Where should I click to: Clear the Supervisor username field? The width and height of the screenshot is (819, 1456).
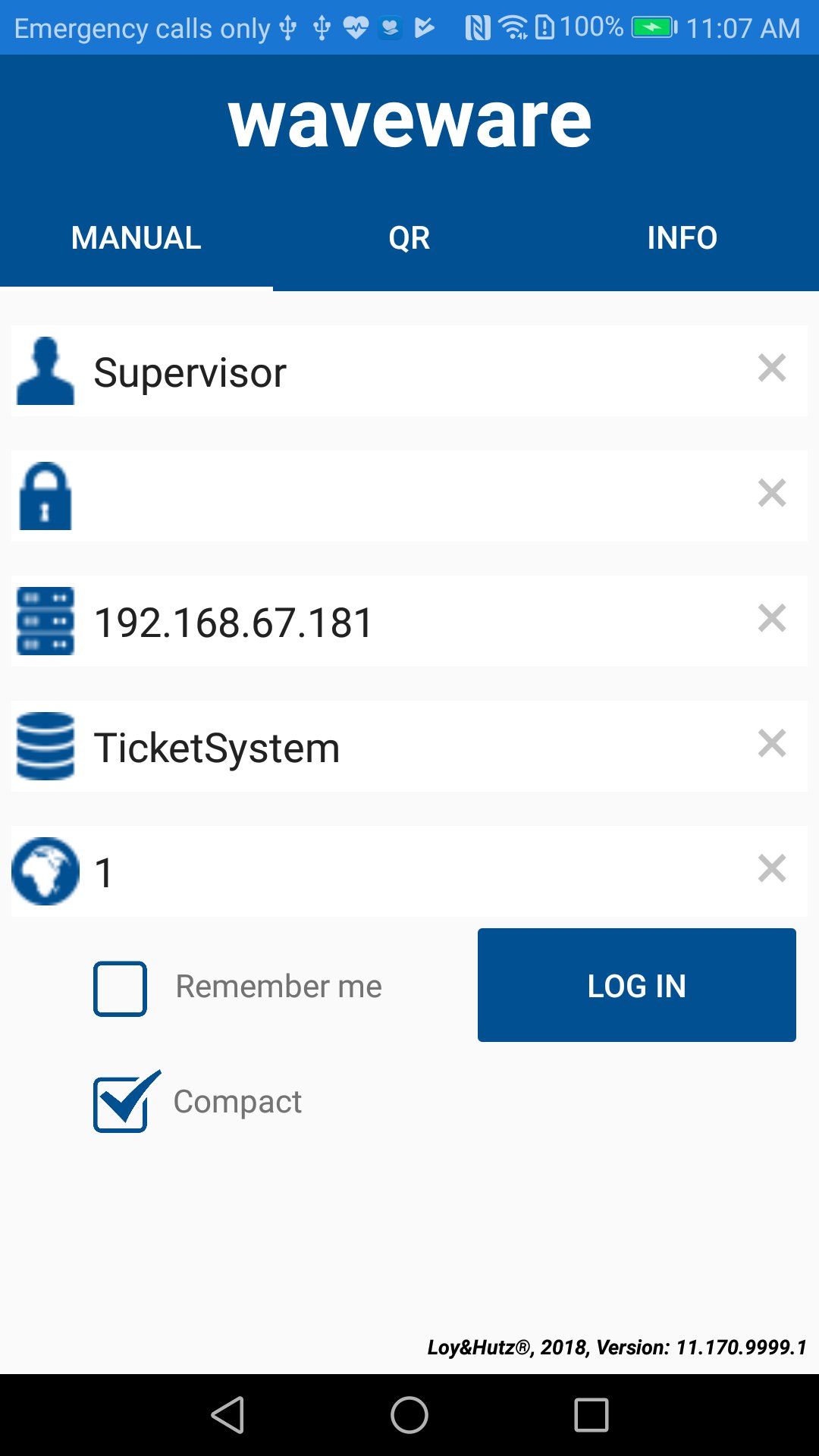pyautogui.click(x=772, y=369)
